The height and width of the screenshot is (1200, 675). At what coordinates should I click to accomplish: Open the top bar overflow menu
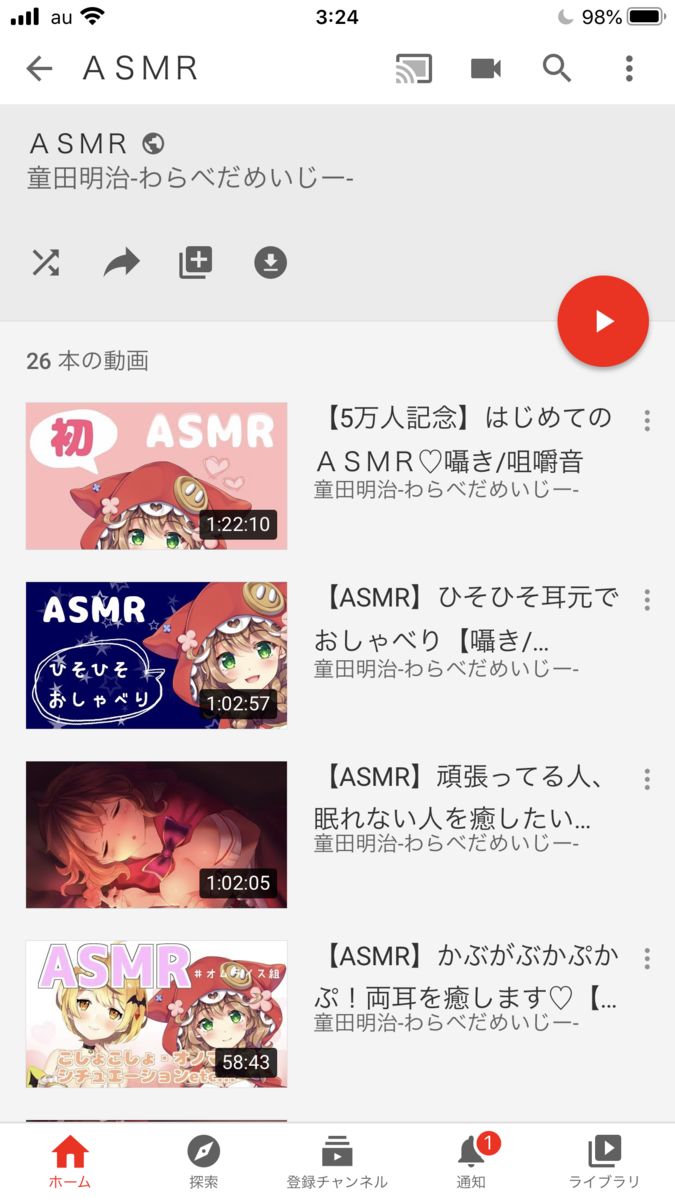(629, 68)
